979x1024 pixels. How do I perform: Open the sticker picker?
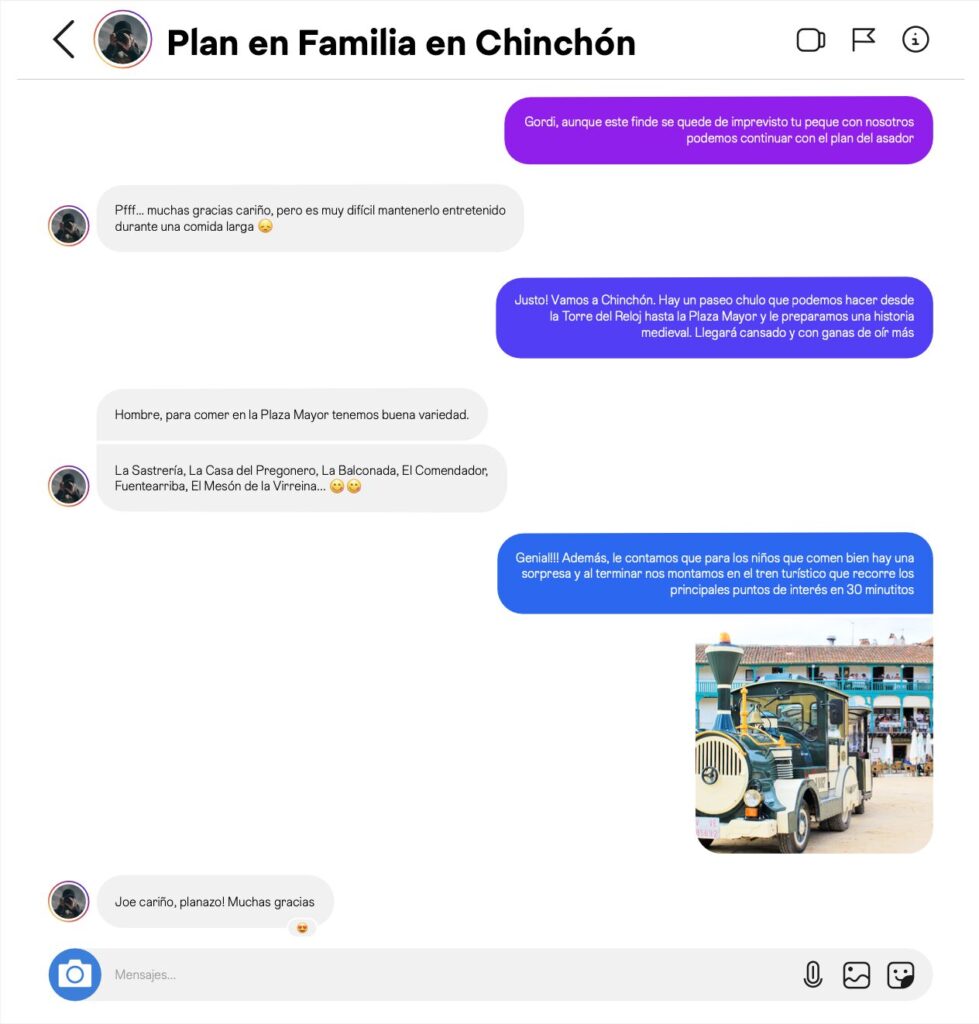coord(900,975)
